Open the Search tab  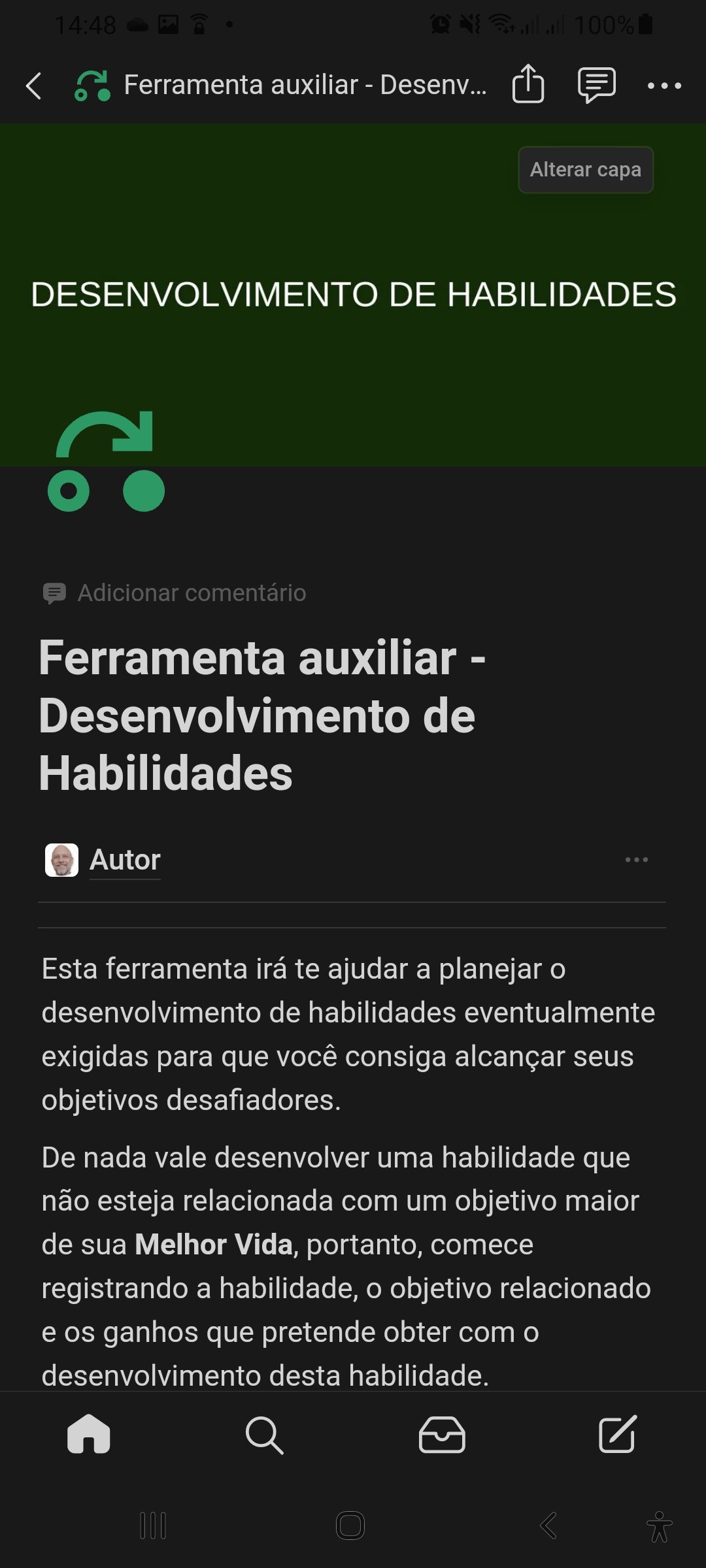point(264,1435)
